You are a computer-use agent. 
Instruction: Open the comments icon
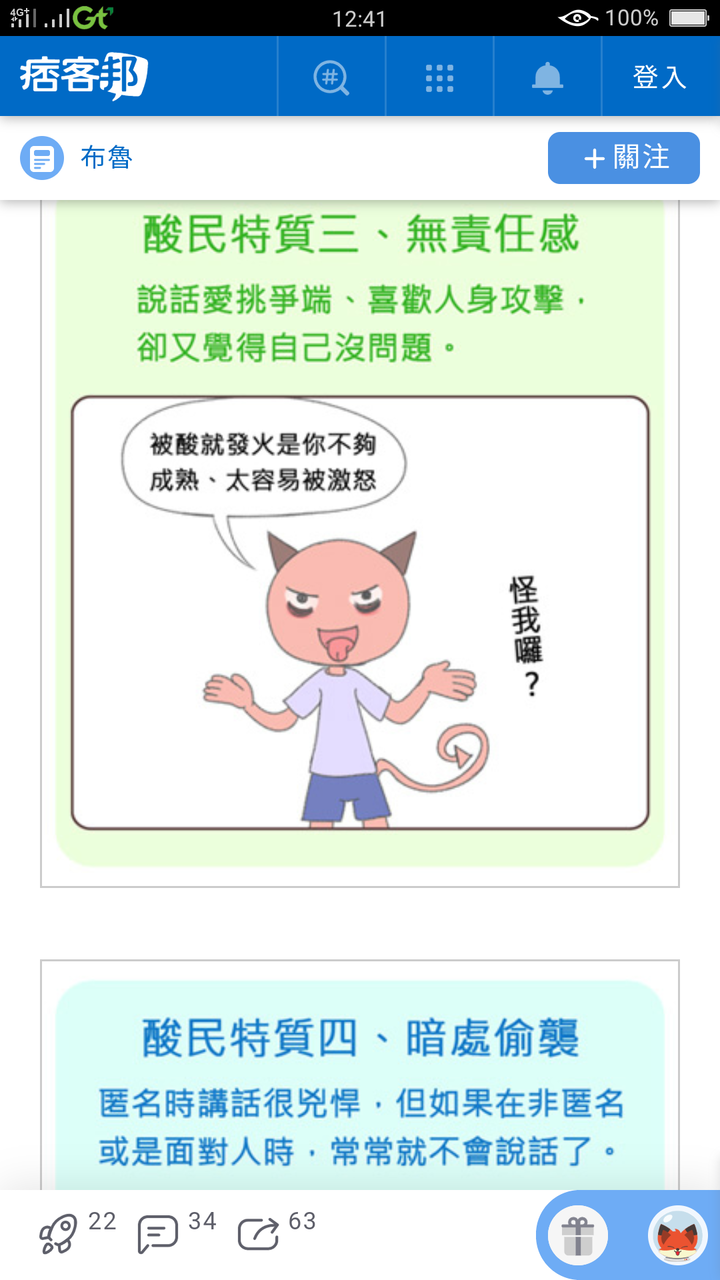tap(158, 1234)
